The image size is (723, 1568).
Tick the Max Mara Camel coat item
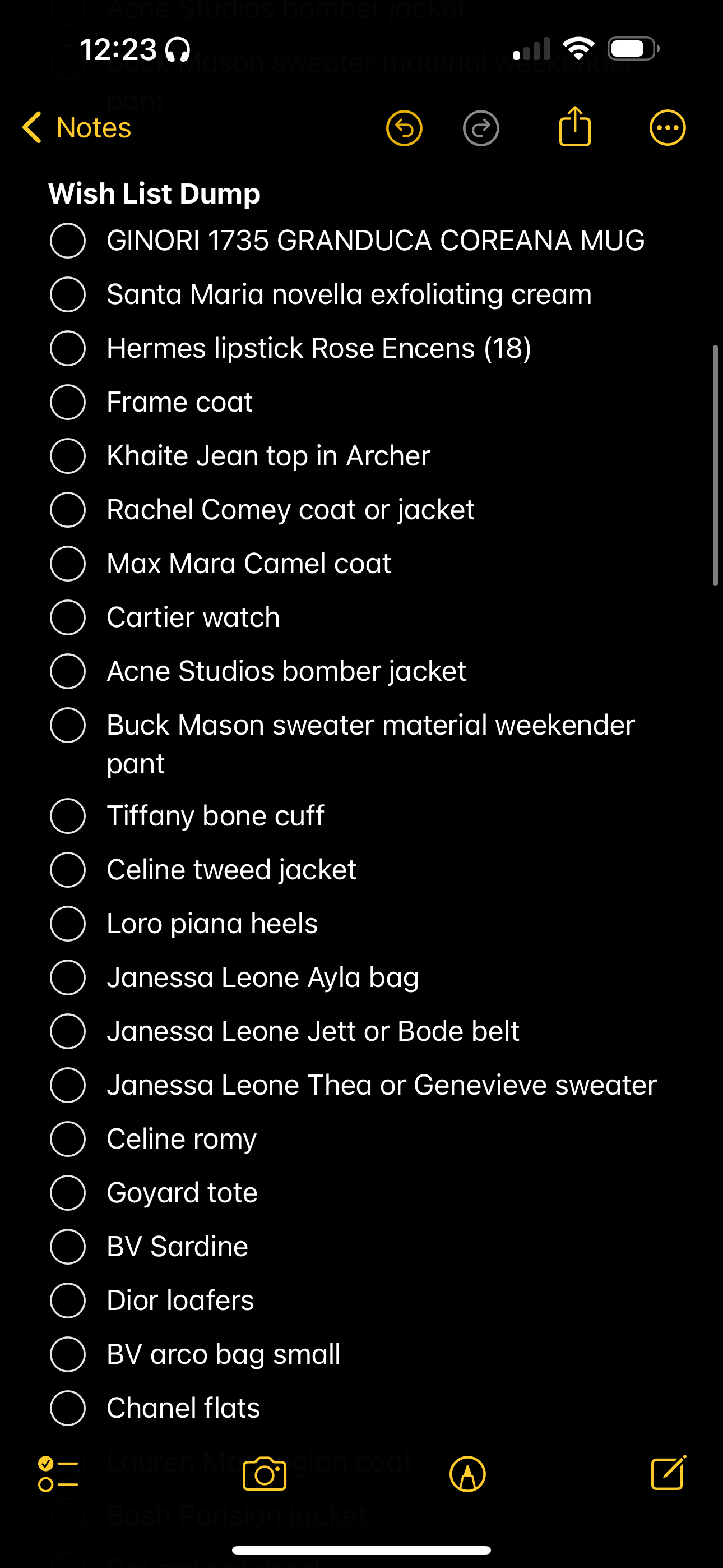pyautogui.click(x=68, y=564)
